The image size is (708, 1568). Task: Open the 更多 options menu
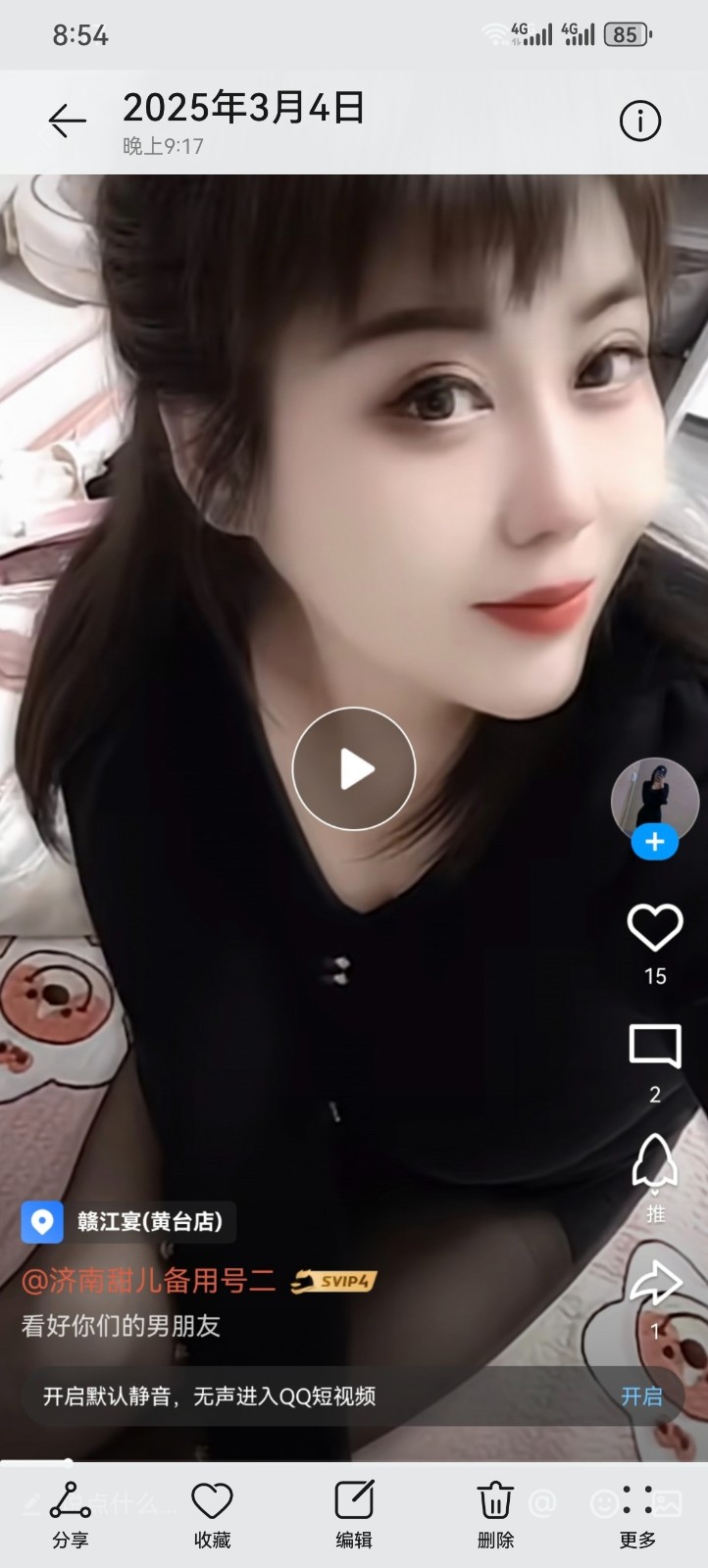(x=637, y=1514)
